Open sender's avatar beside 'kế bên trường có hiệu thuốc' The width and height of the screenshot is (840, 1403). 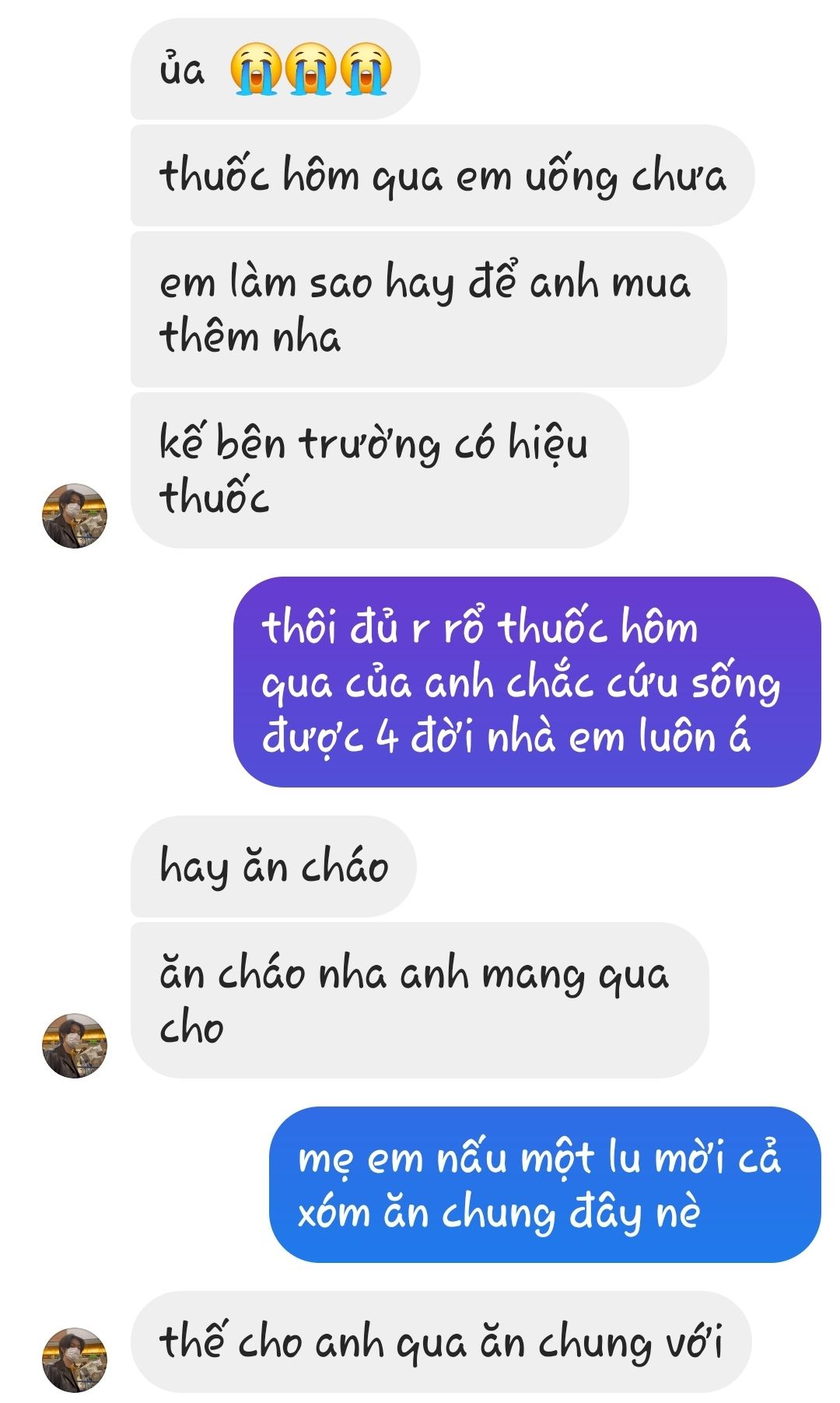coord(74,516)
